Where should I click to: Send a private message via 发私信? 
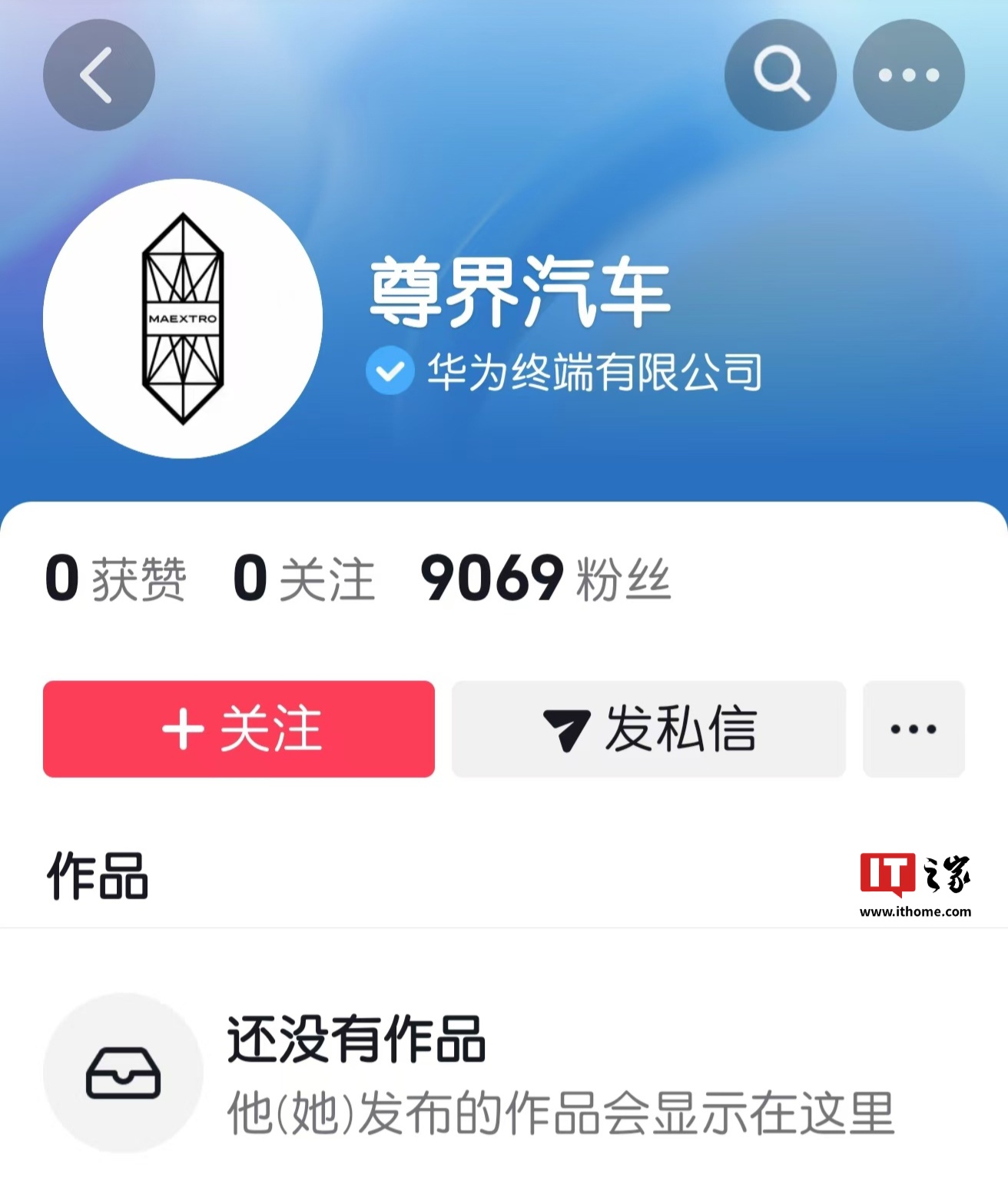648,728
